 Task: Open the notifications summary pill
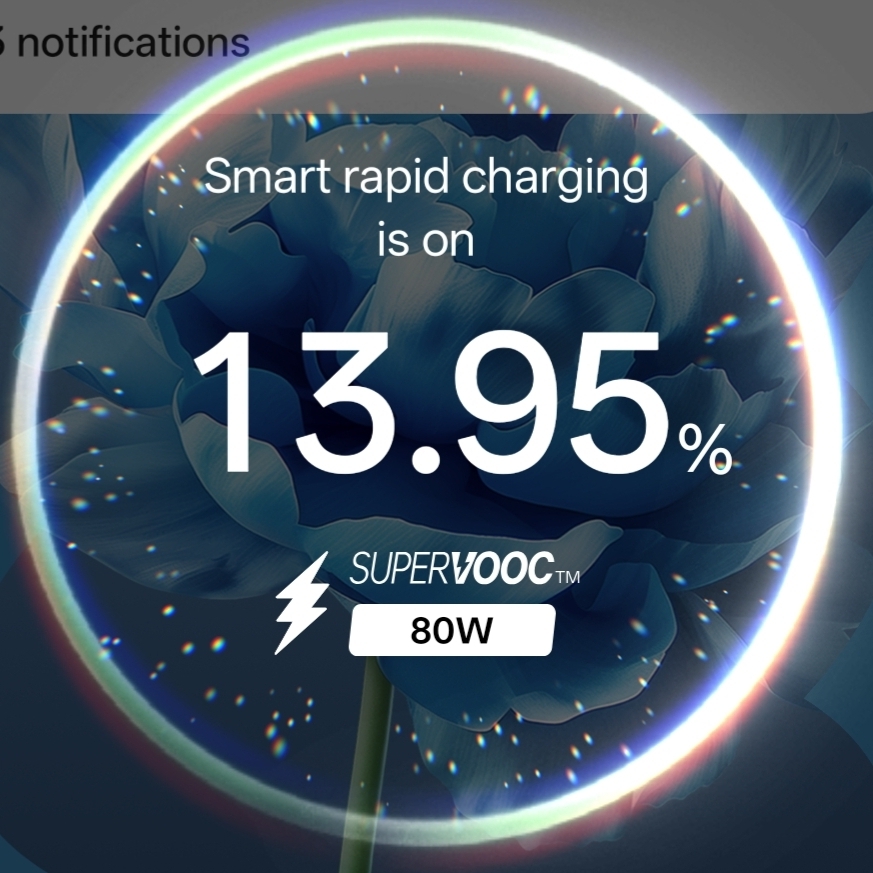(436, 56)
